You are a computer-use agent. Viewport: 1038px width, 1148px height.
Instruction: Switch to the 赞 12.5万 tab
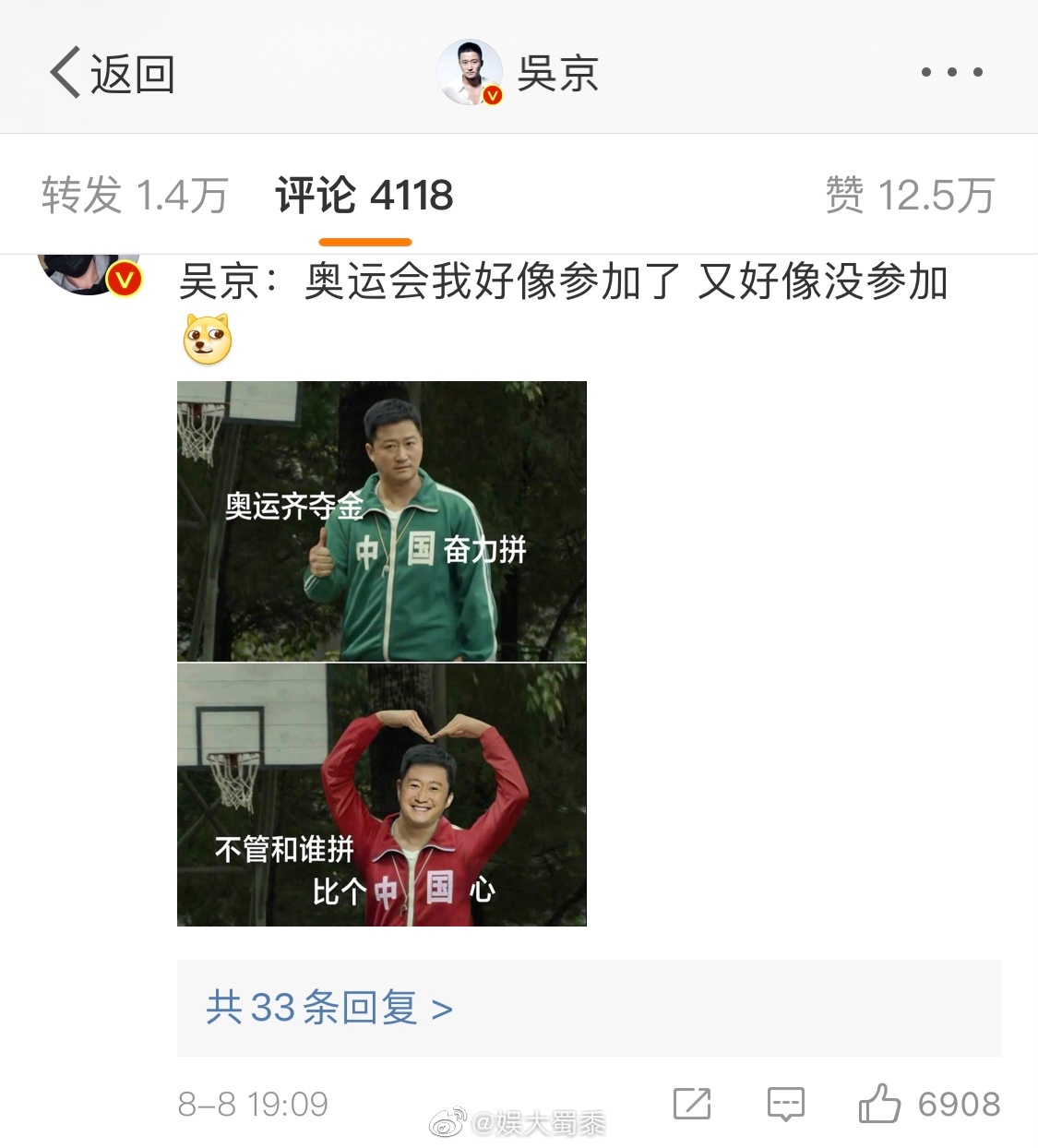coord(910,196)
